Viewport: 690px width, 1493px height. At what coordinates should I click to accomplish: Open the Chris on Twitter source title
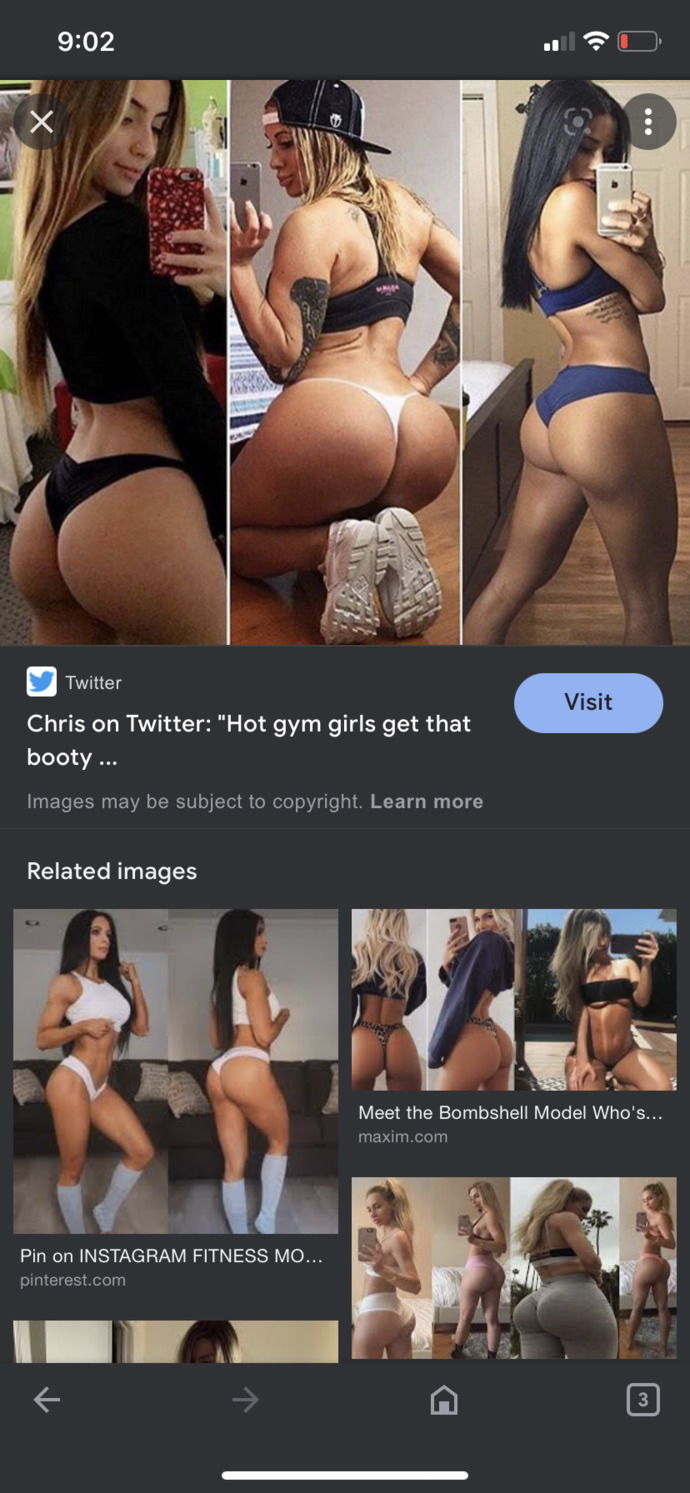pos(249,740)
